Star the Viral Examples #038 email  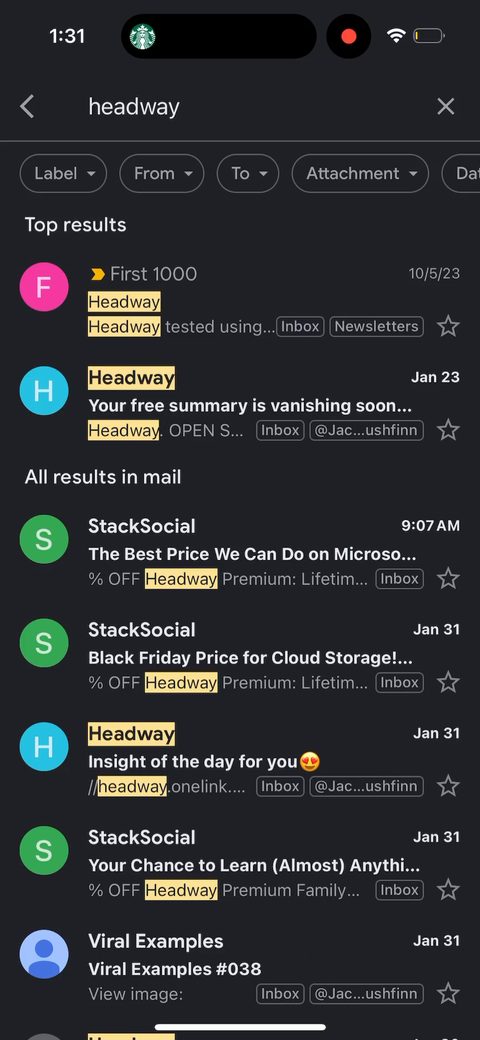pyautogui.click(x=448, y=994)
